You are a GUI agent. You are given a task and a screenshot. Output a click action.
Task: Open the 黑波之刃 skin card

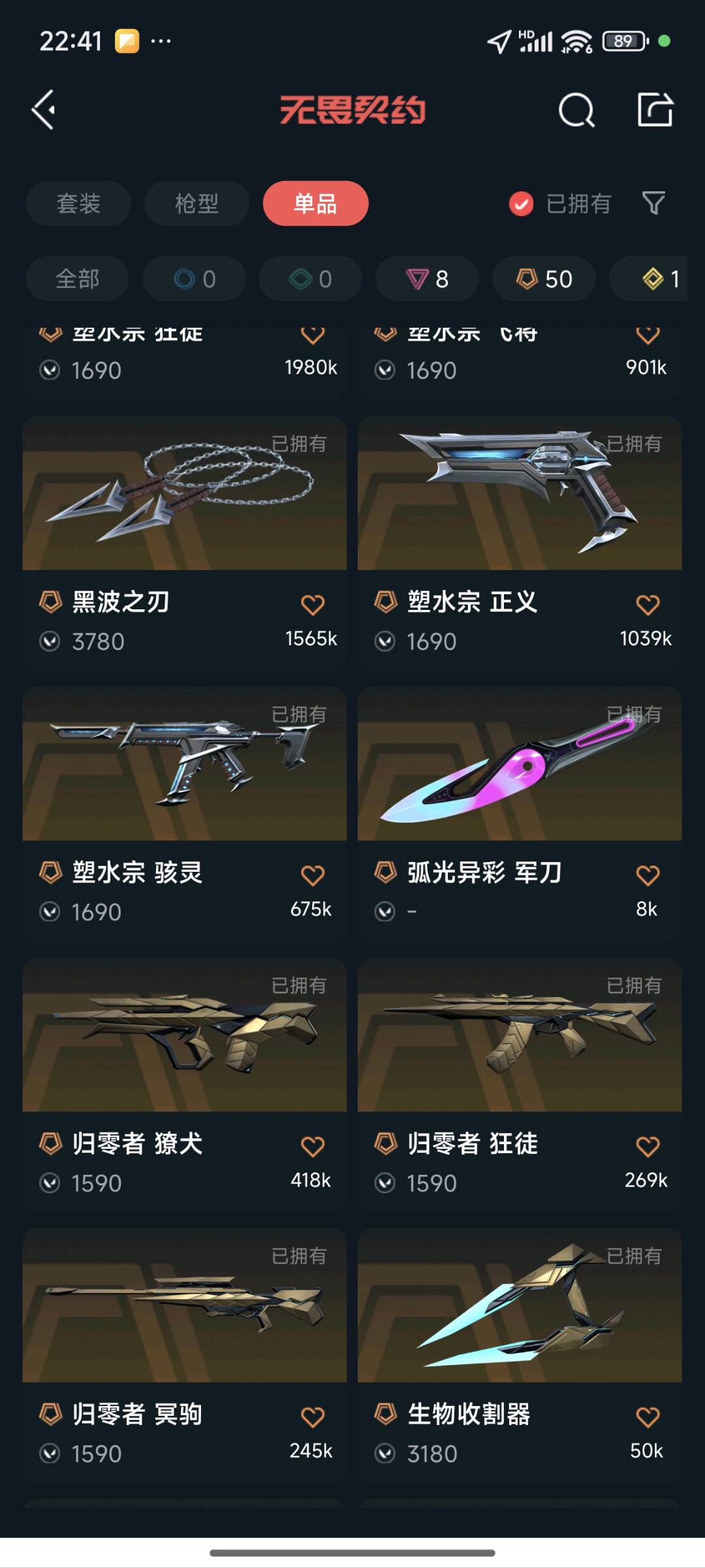pyautogui.click(x=185, y=541)
